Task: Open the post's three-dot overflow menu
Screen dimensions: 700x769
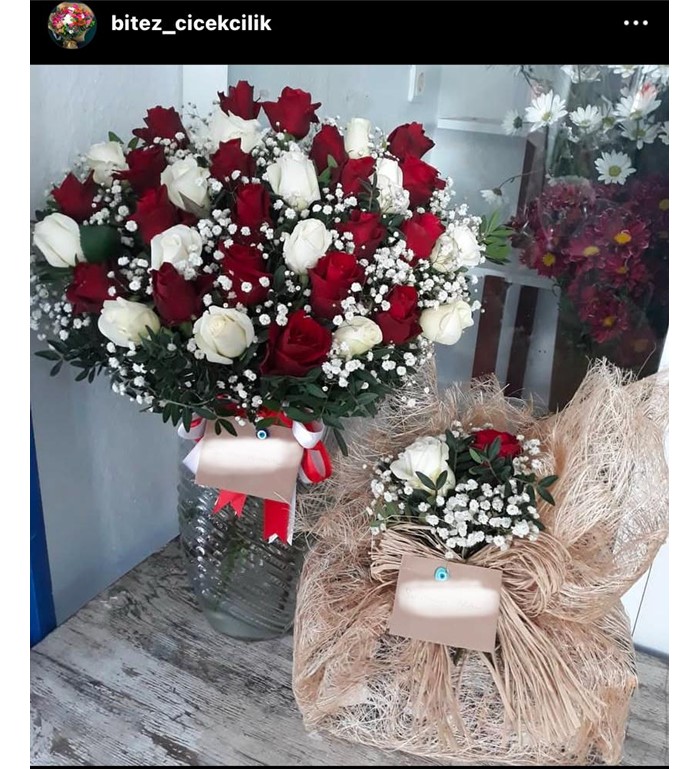Action: coord(636,23)
